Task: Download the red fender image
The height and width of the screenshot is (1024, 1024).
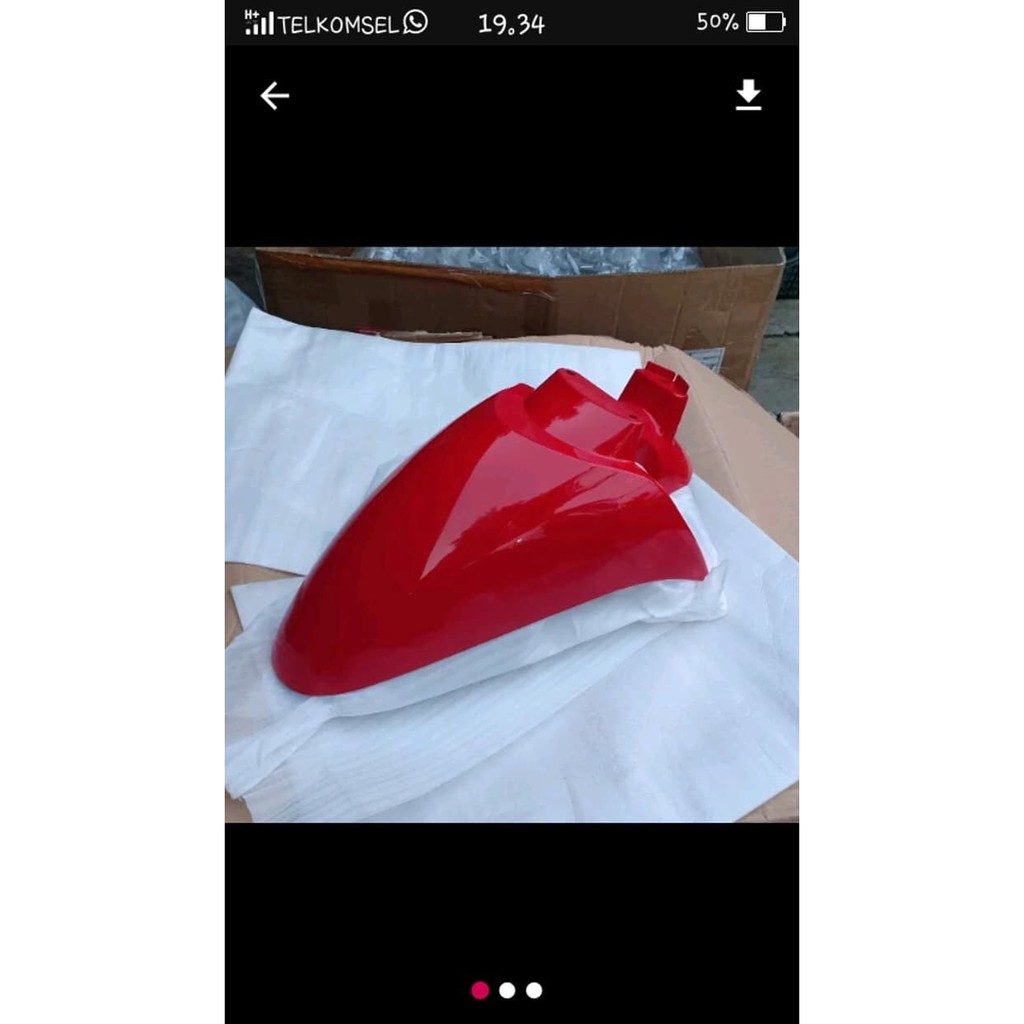Action: [x=748, y=95]
